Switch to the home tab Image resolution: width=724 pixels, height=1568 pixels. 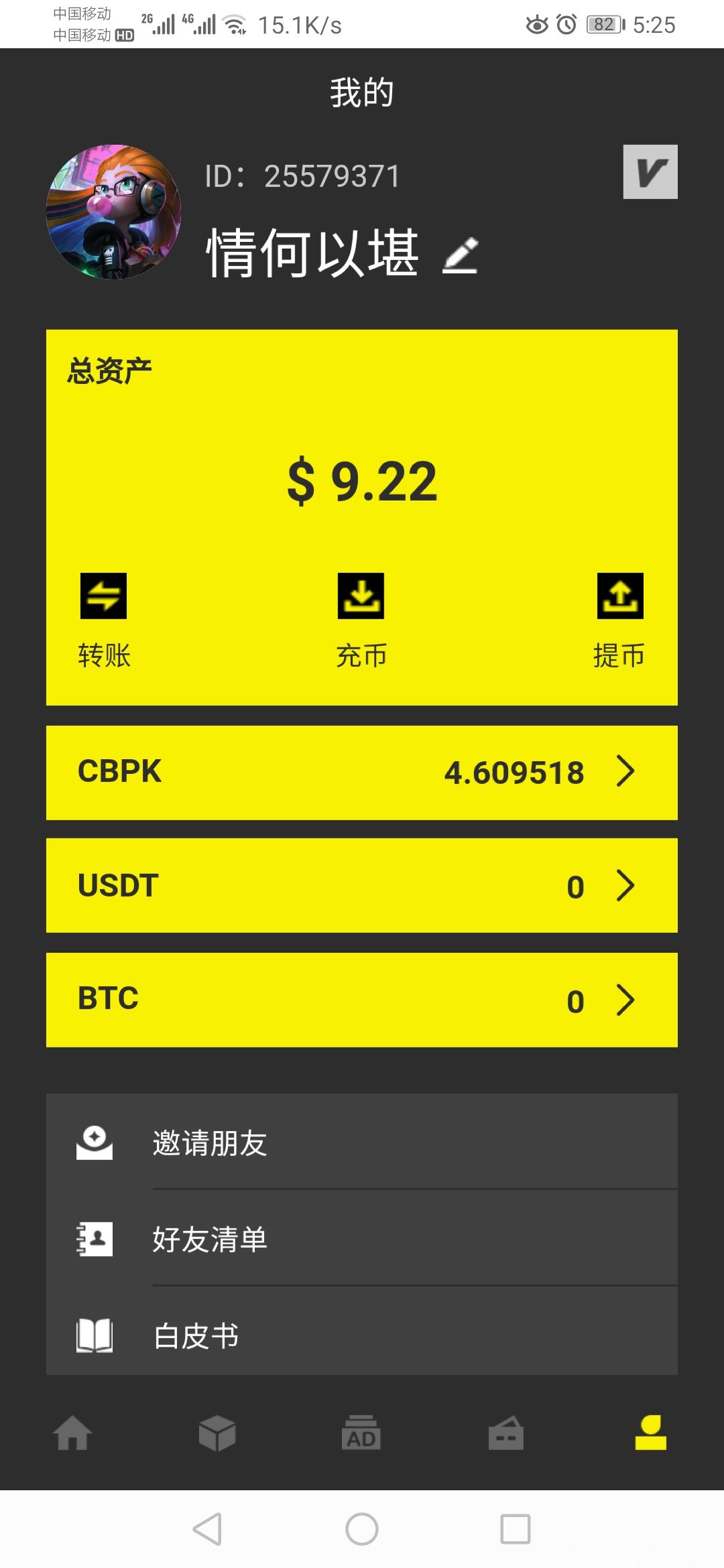click(72, 1433)
